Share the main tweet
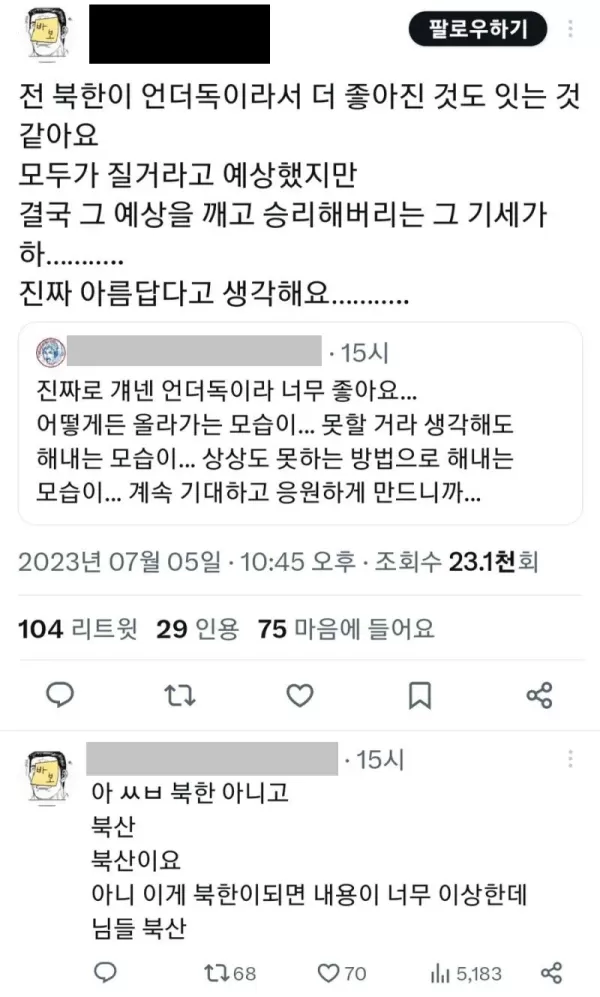The width and height of the screenshot is (600, 997). click(x=540, y=695)
